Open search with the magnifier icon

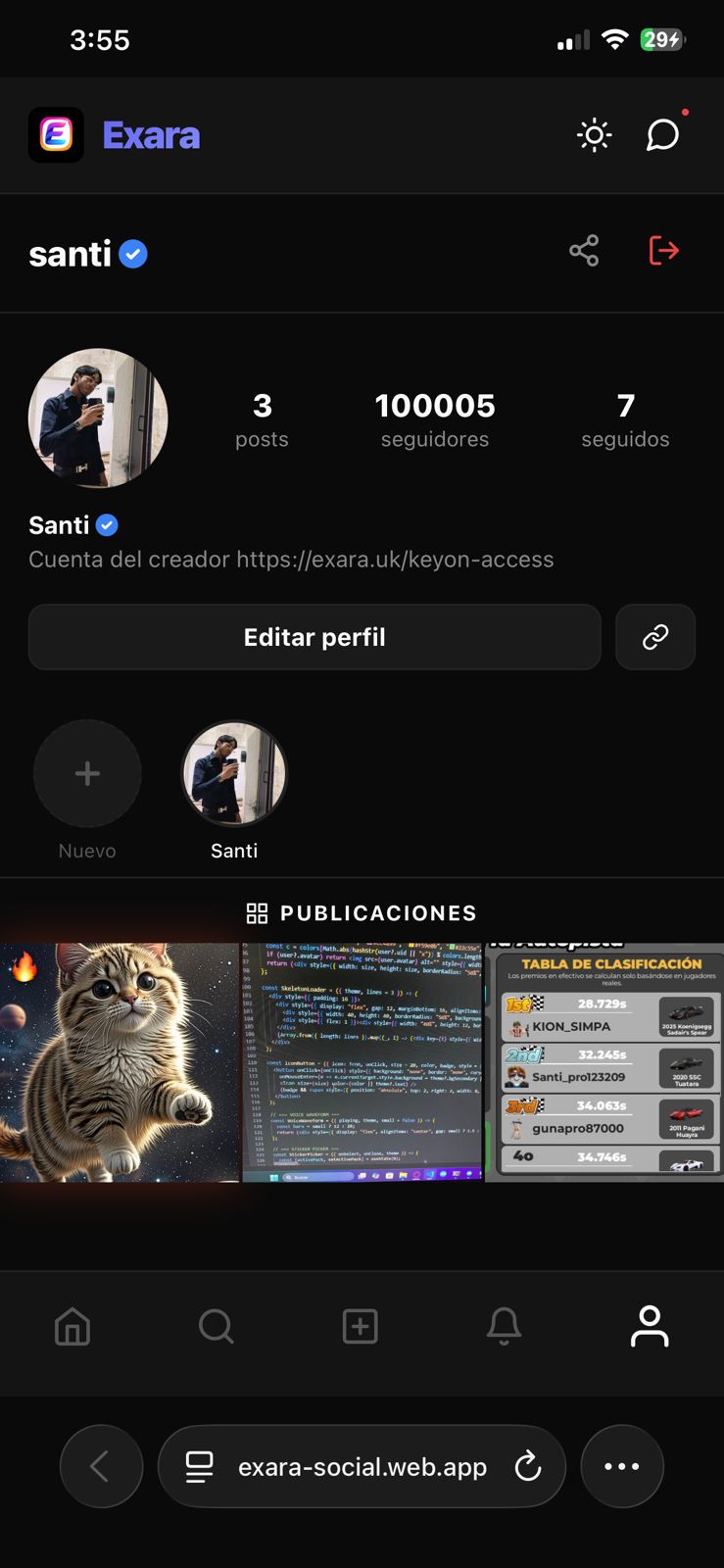216,1326
